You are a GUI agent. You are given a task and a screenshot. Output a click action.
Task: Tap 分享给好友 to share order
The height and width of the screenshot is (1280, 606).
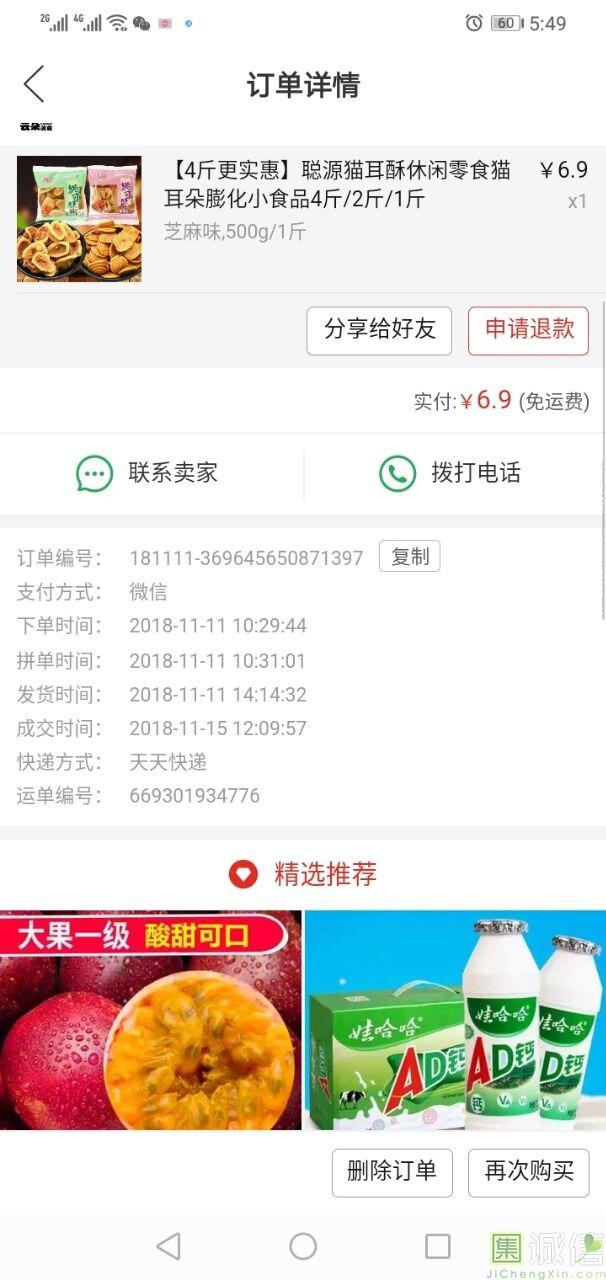coord(379,331)
